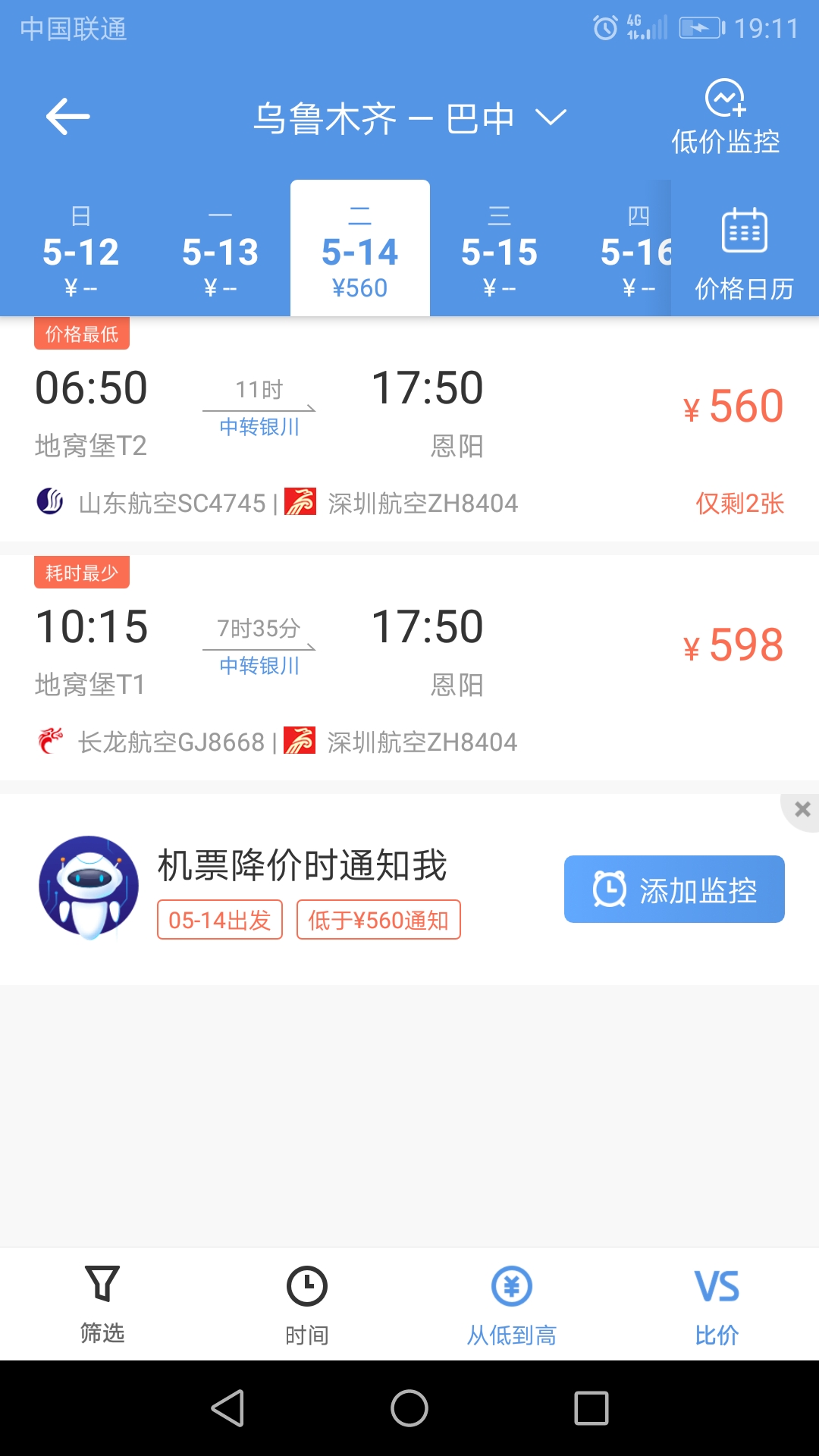
Task: Dismiss the price drop notification banner
Action: click(x=802, y=810)
